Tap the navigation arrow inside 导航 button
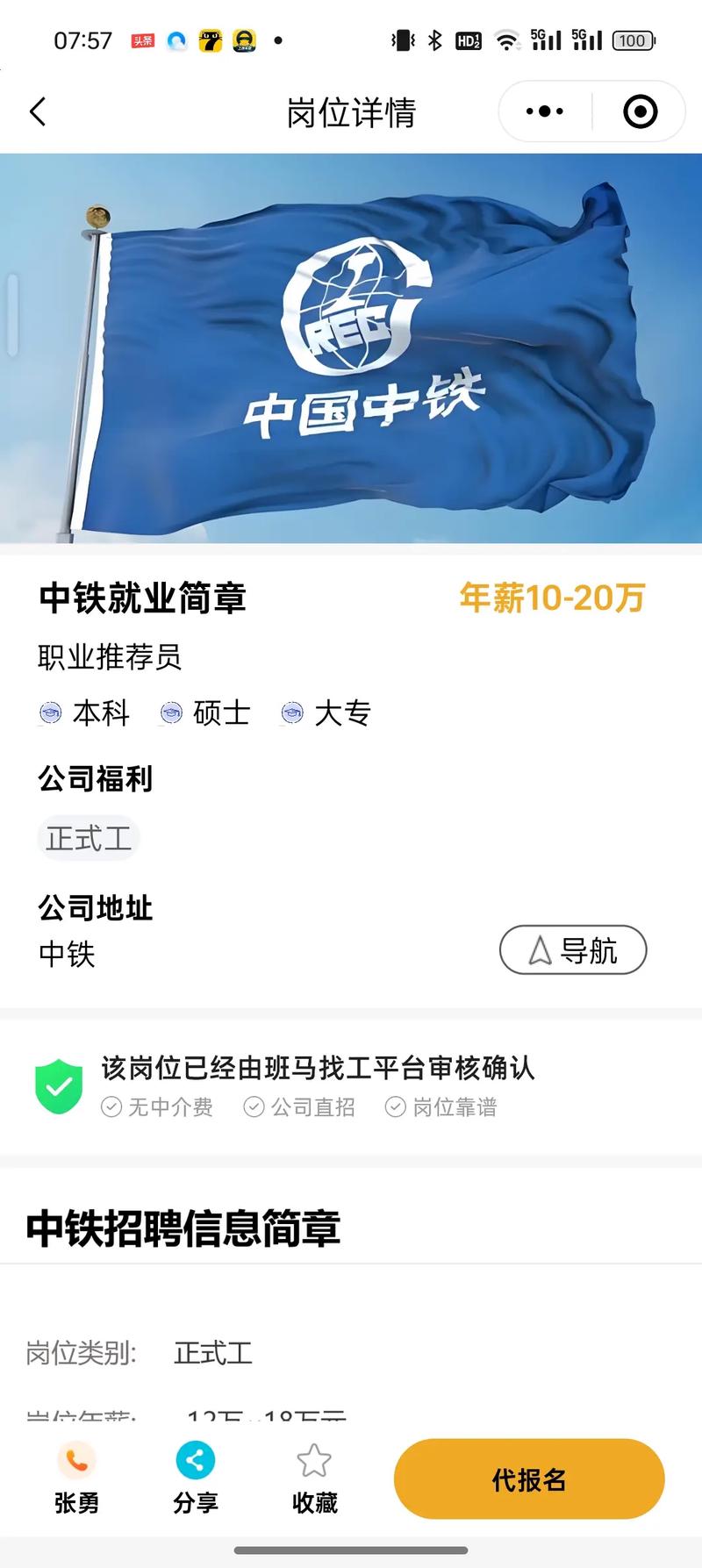Screen dimensions: 702x1568 click(x=538, y=949)
